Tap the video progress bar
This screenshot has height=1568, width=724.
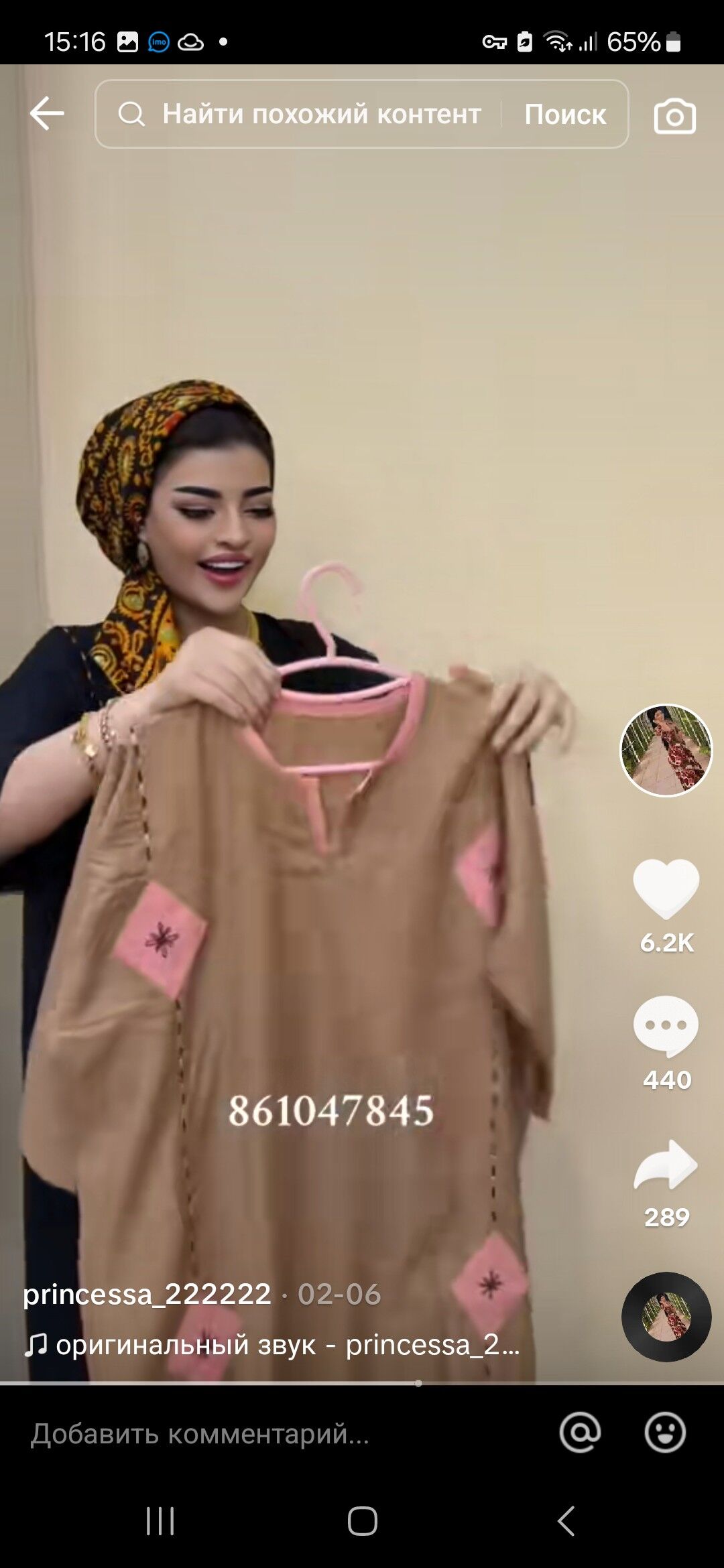pyautogui.click(x=362, y=1383)
